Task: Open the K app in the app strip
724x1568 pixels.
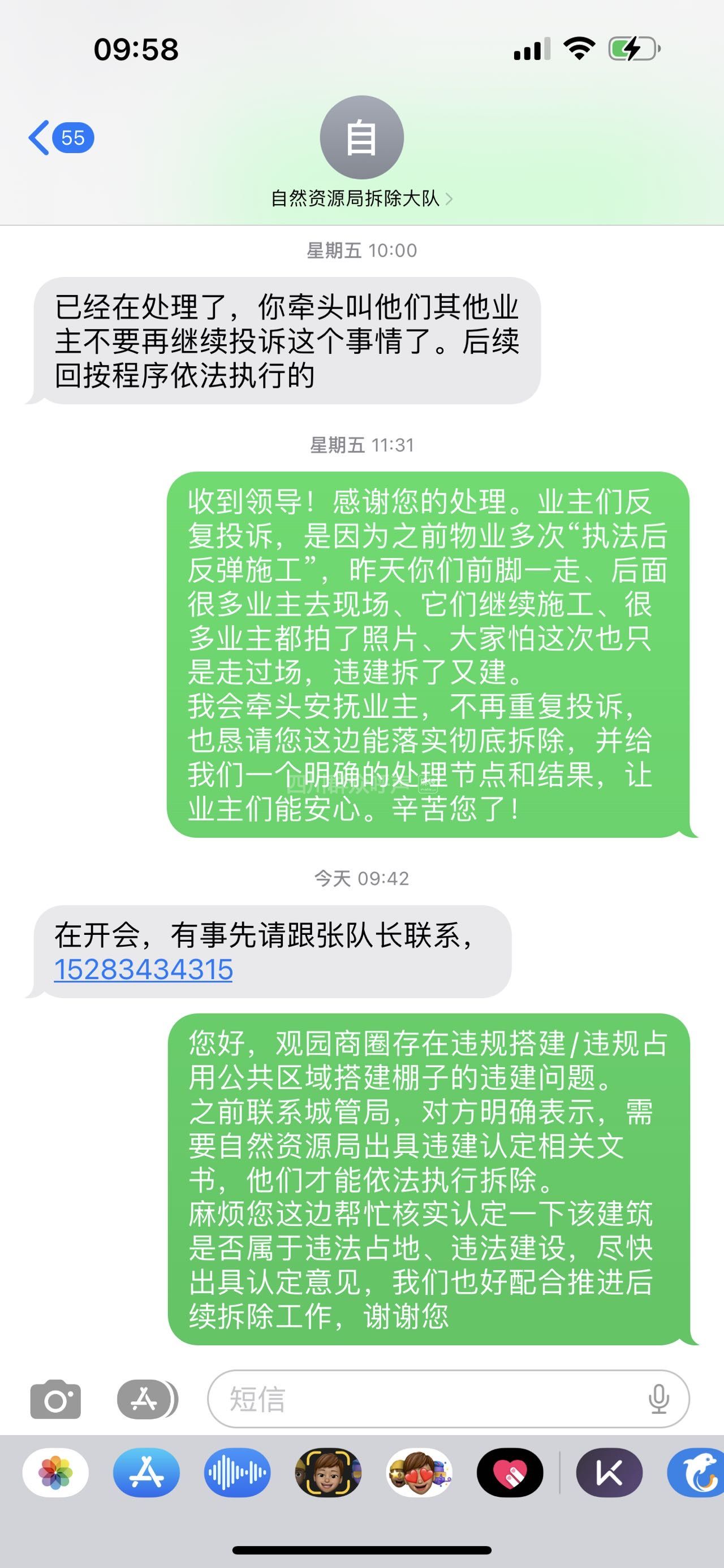Action: 609,1473
